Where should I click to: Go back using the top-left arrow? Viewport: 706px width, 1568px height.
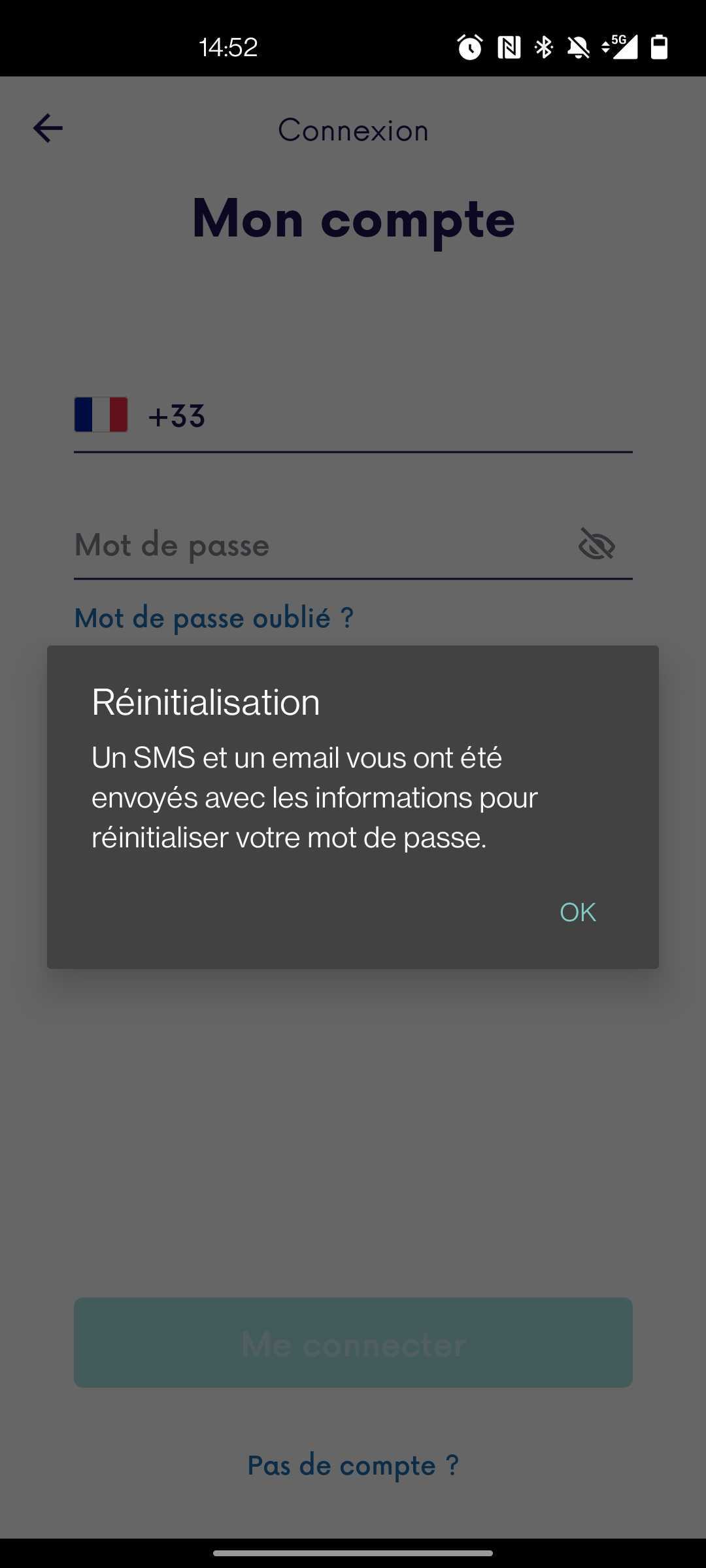[48, 128]
